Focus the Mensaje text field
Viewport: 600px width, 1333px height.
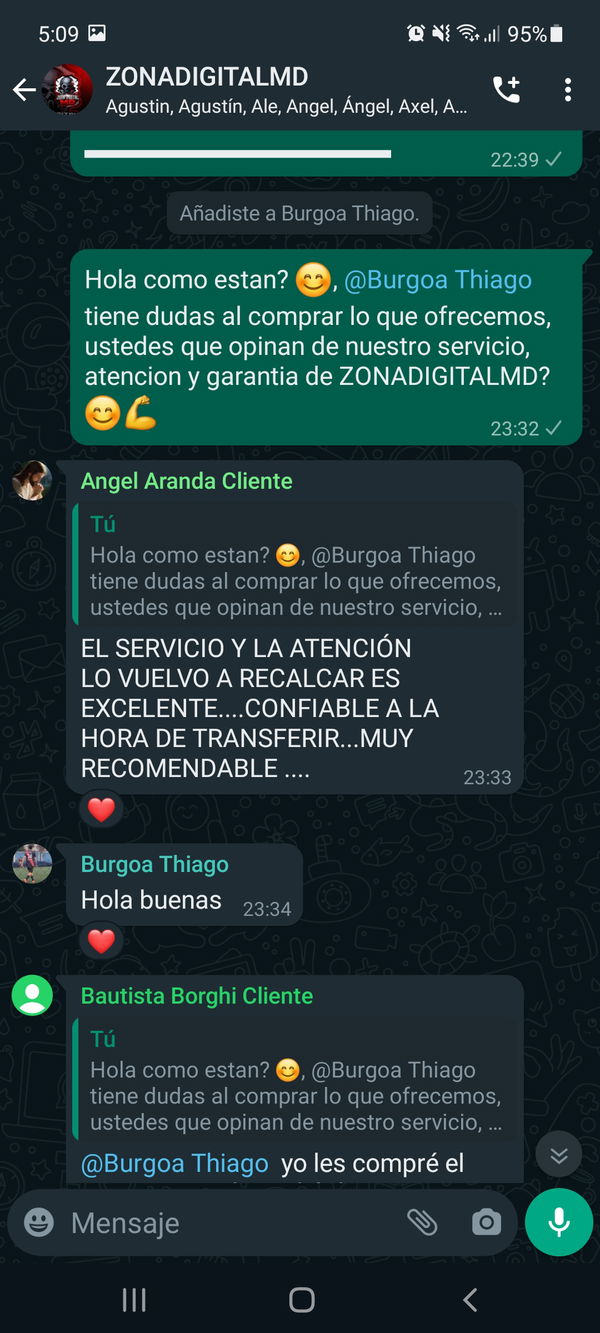[x=230, y=1222]
